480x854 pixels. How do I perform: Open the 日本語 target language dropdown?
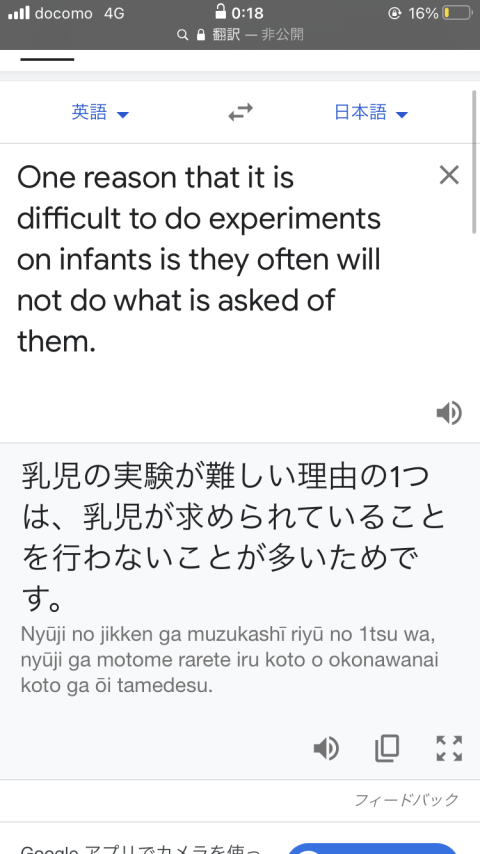coord(370,113)
